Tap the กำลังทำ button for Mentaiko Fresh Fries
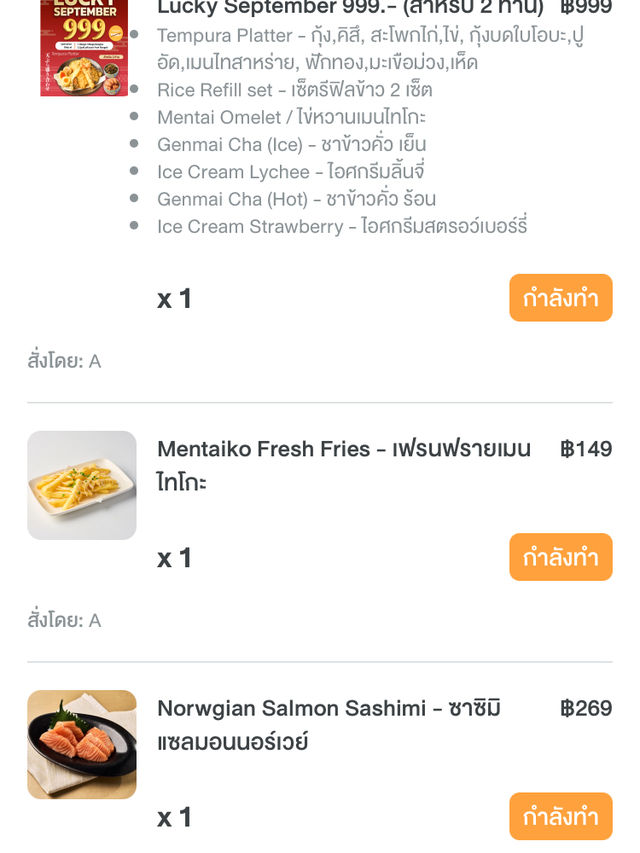This screenshot has height=853, width=640. point(560,557)
